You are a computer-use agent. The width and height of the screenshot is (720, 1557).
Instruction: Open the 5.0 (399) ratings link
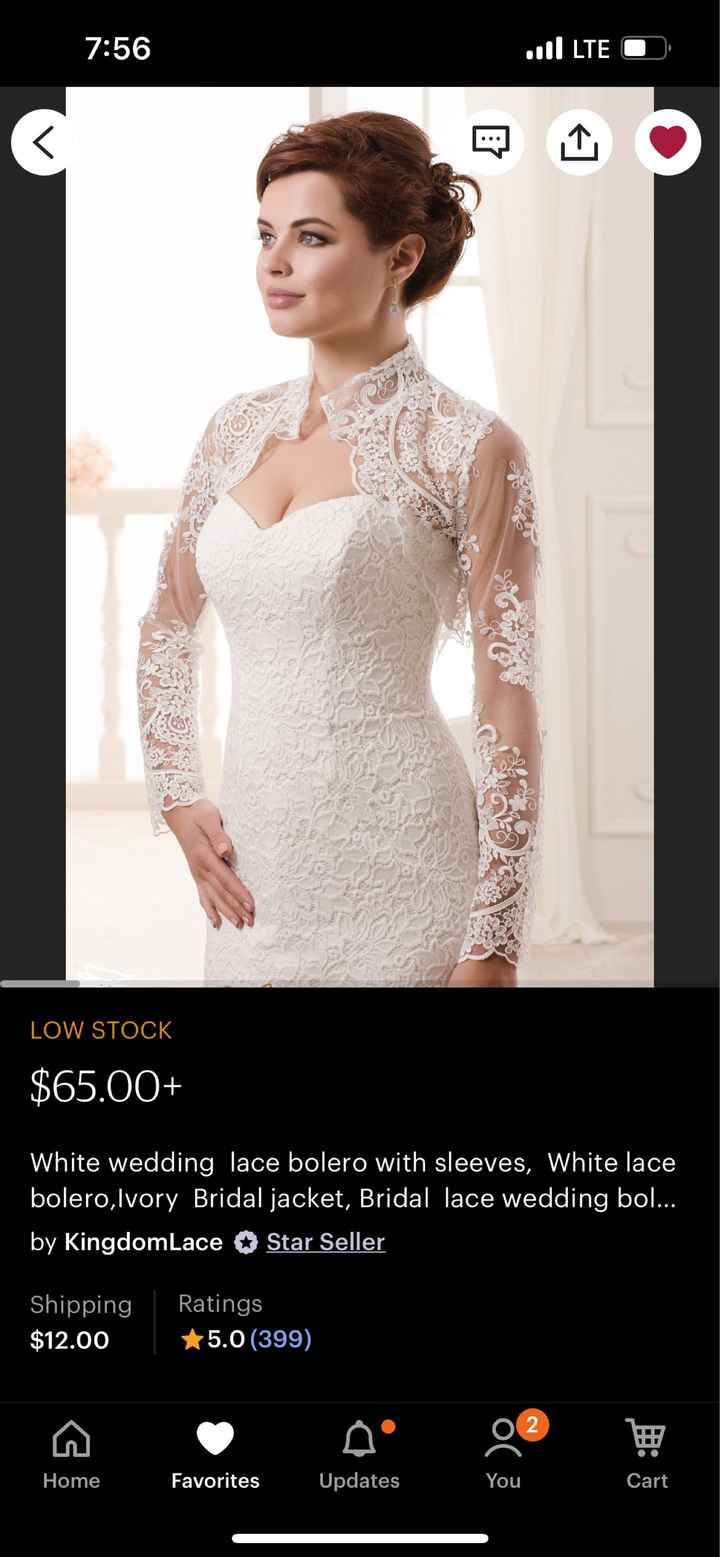click(x=244, y=1338)
